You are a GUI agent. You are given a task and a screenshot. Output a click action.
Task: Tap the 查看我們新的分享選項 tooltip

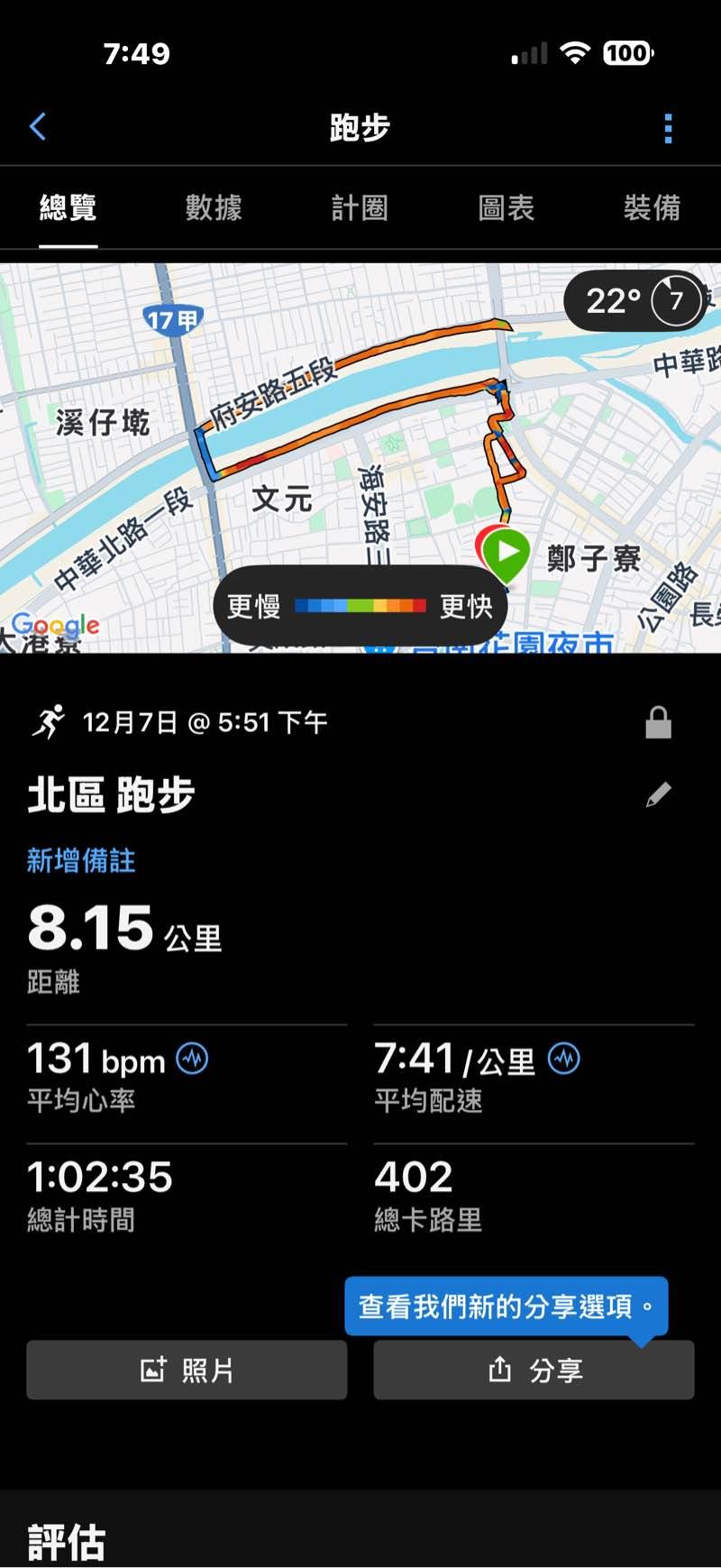[506, 1306]
